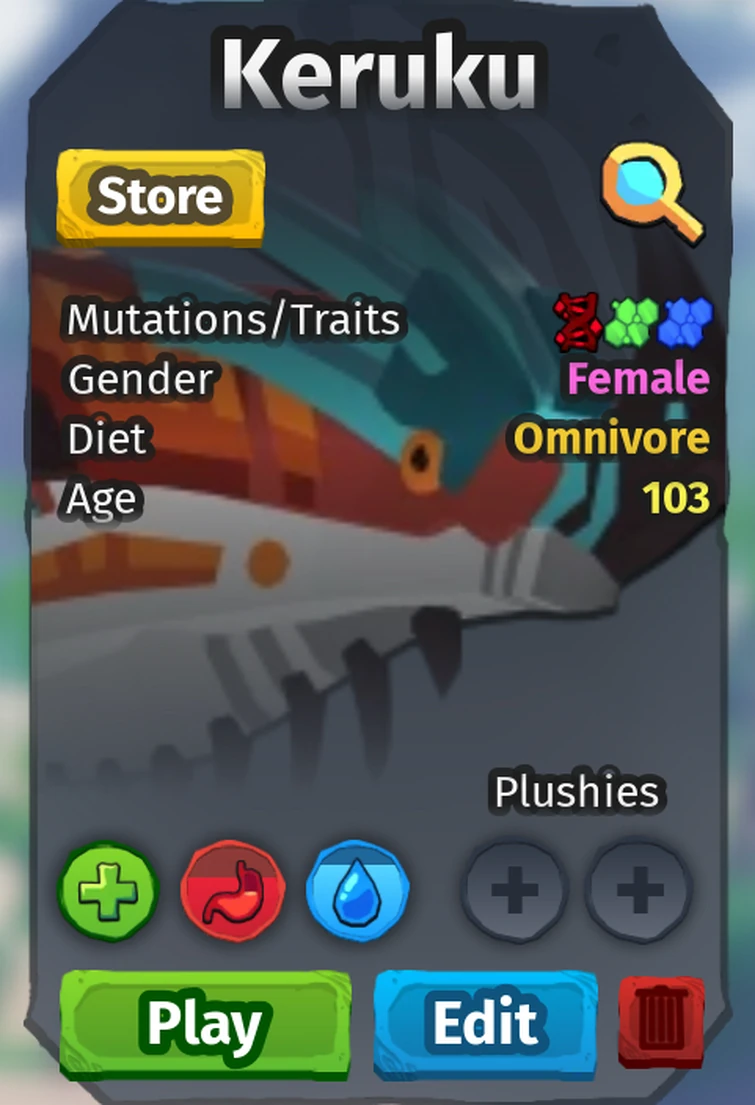Delete the creature with the trash icon
The width and height of the screenshot is (755, 1105).
[x=661, y=1023]
